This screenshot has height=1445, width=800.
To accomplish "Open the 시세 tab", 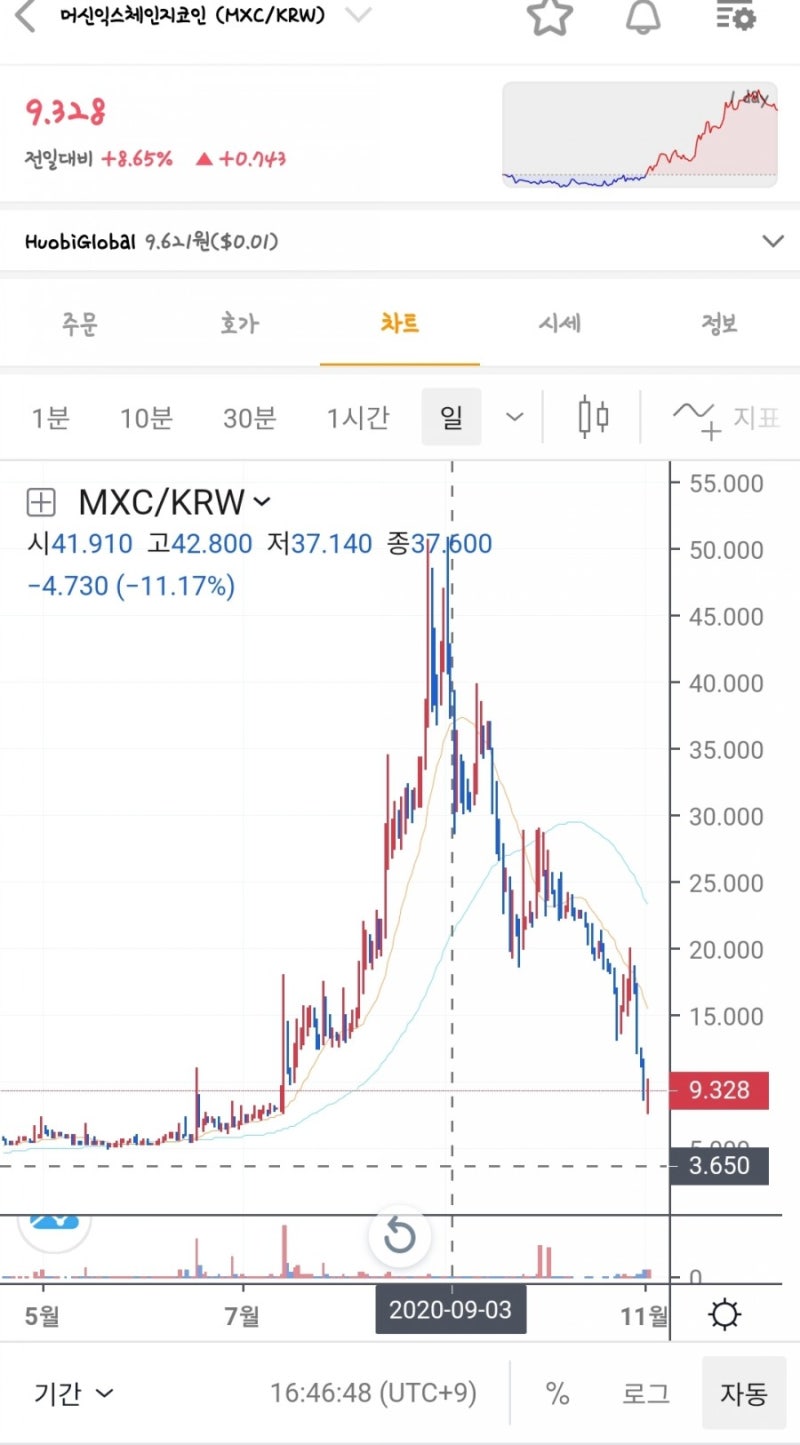I will 560,324.
